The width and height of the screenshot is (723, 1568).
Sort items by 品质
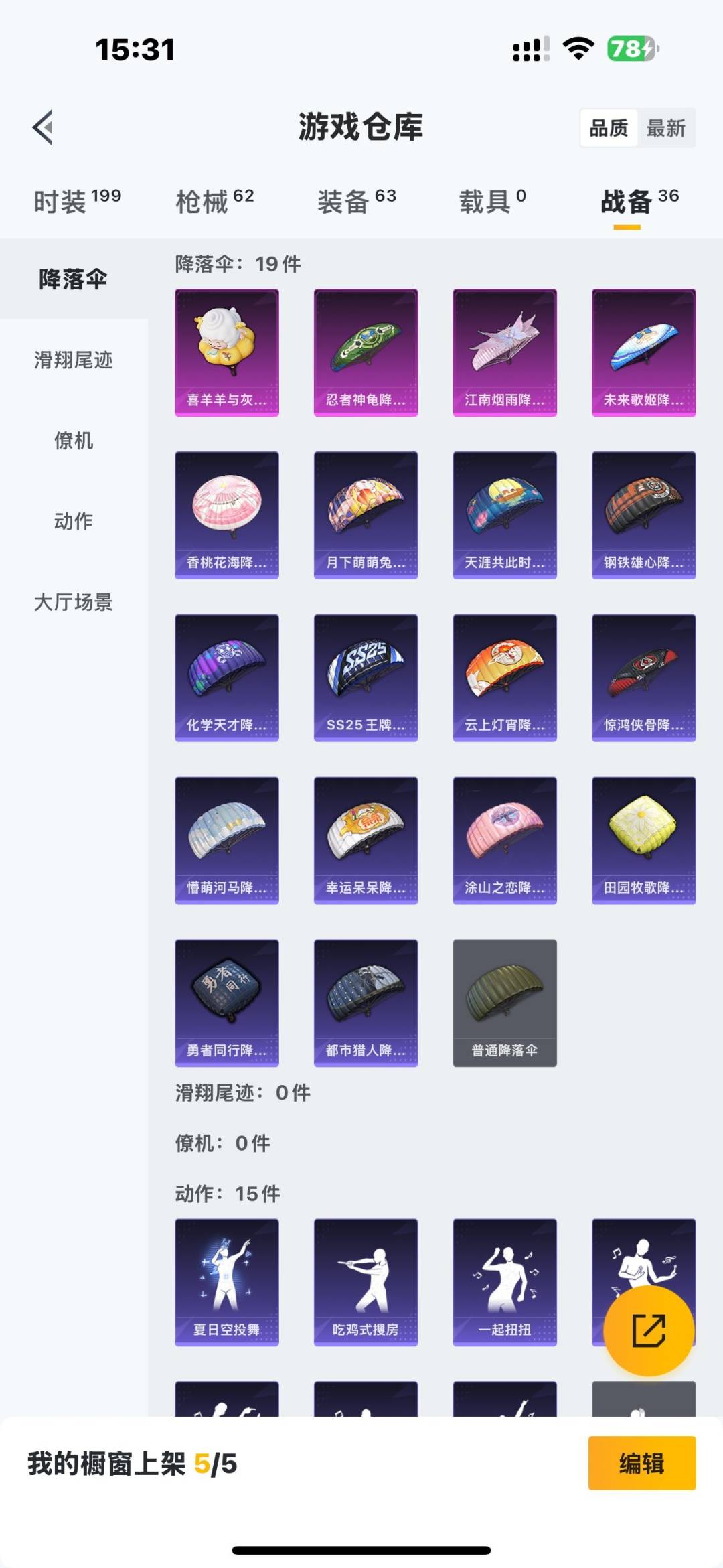[x=609, y=128]
